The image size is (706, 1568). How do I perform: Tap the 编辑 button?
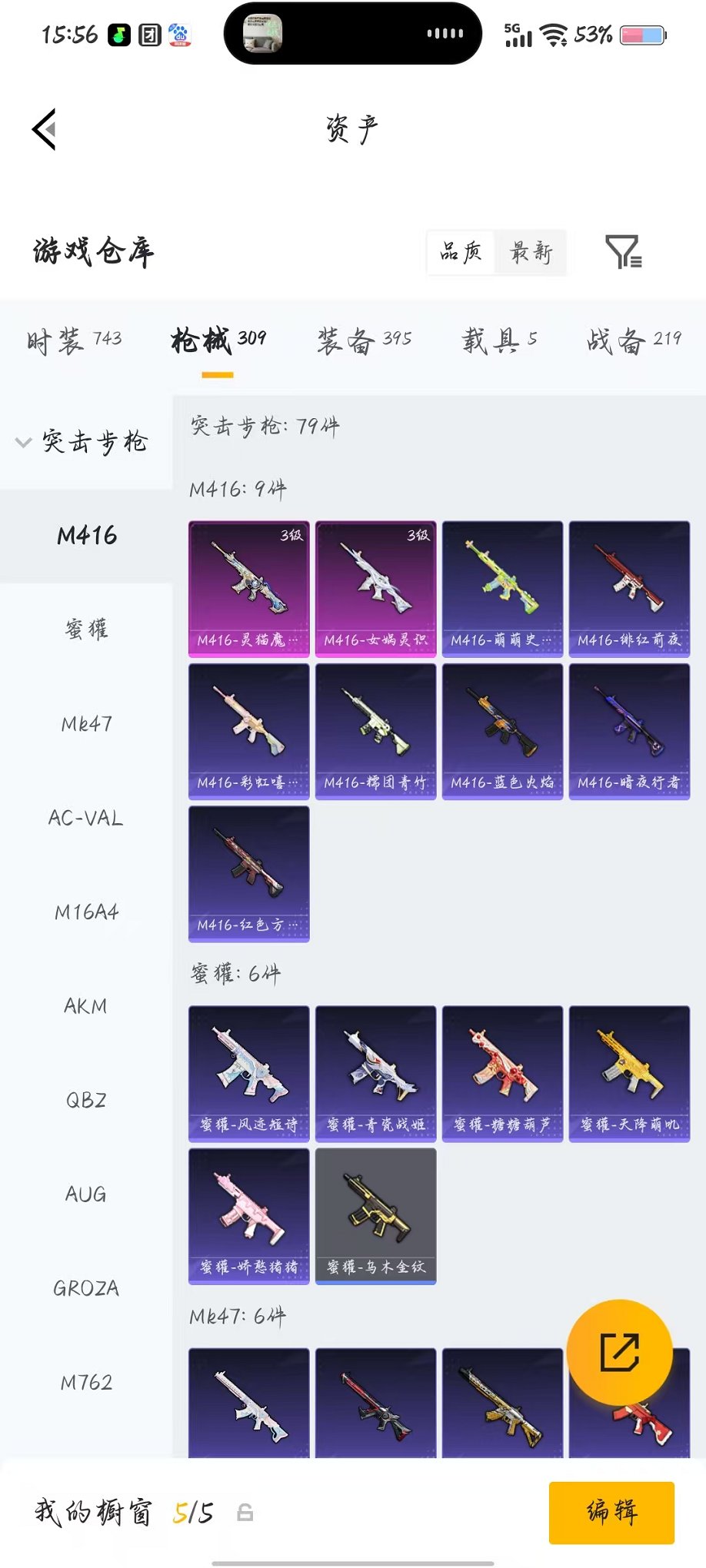point(611,1512)
